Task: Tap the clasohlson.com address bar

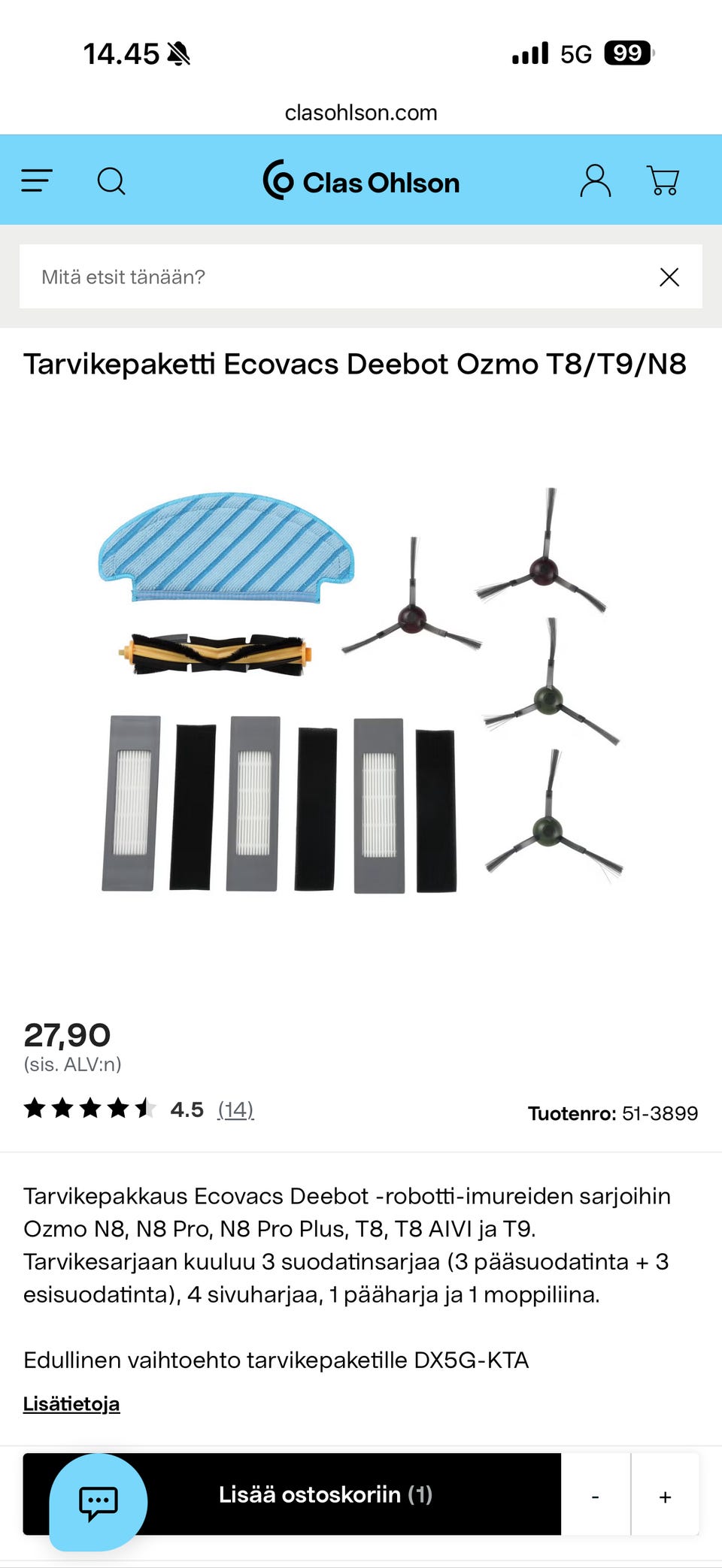Action: [x=361, y=113]
